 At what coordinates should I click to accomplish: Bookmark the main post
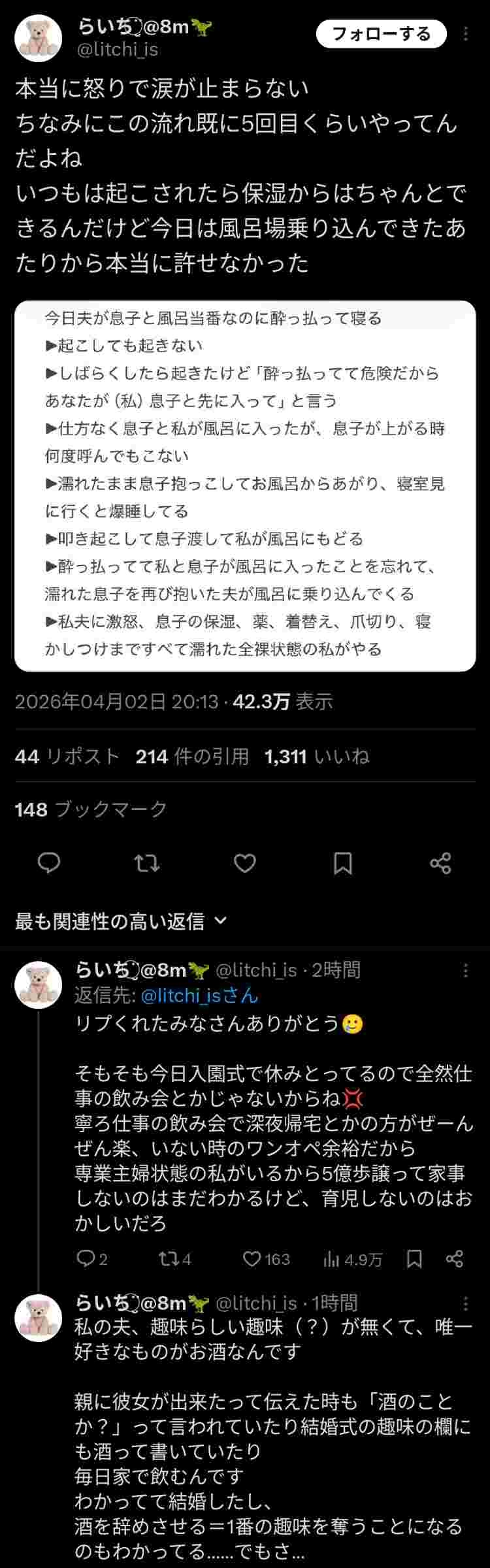click(x=343, y=863)
